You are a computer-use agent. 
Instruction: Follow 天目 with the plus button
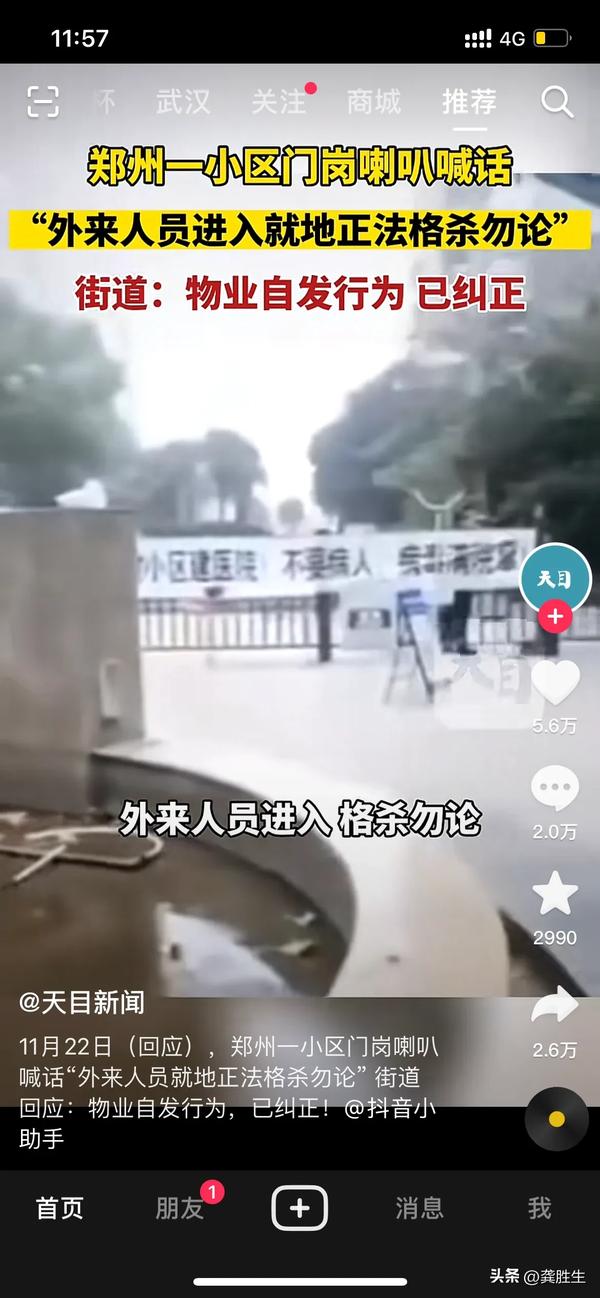click(x=554, y=617)
